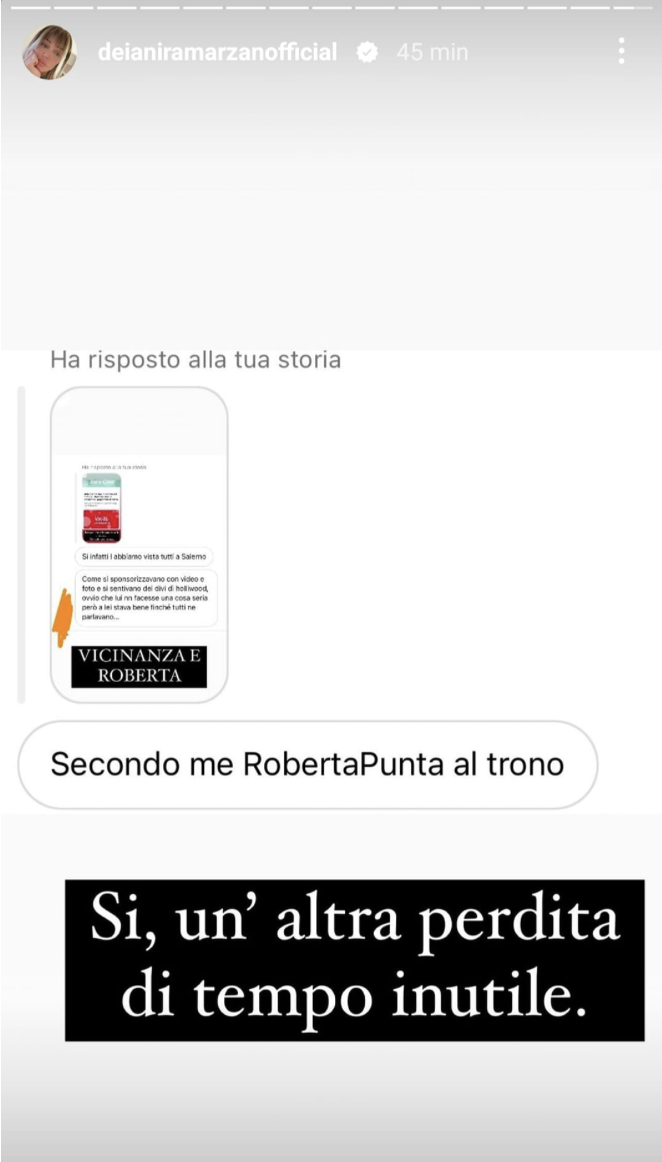Open deianiramarzanofficial's profile picture

point(50,52)
